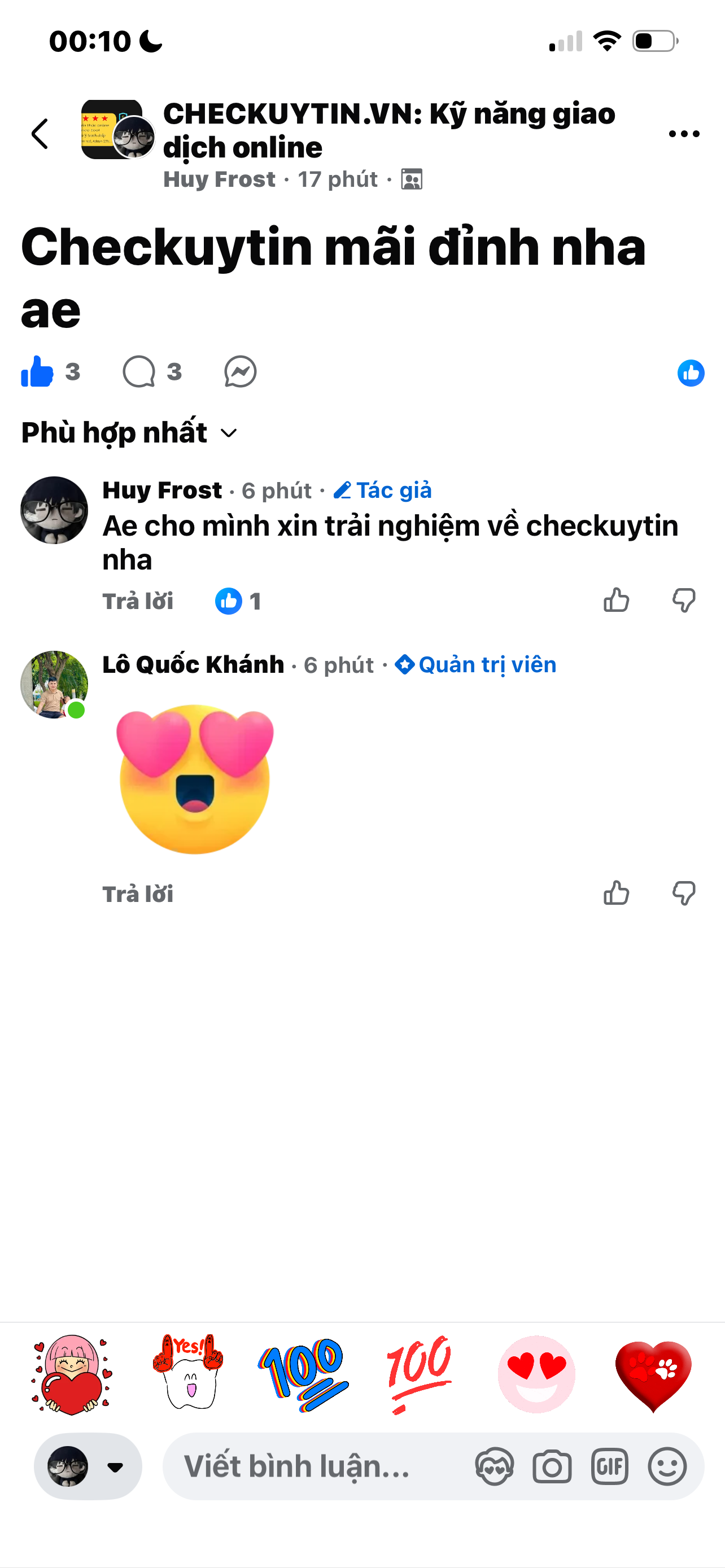Attach a photo with camera icon
Viewport: 725px width, 1568px height.
click(x=552, y=1466)
